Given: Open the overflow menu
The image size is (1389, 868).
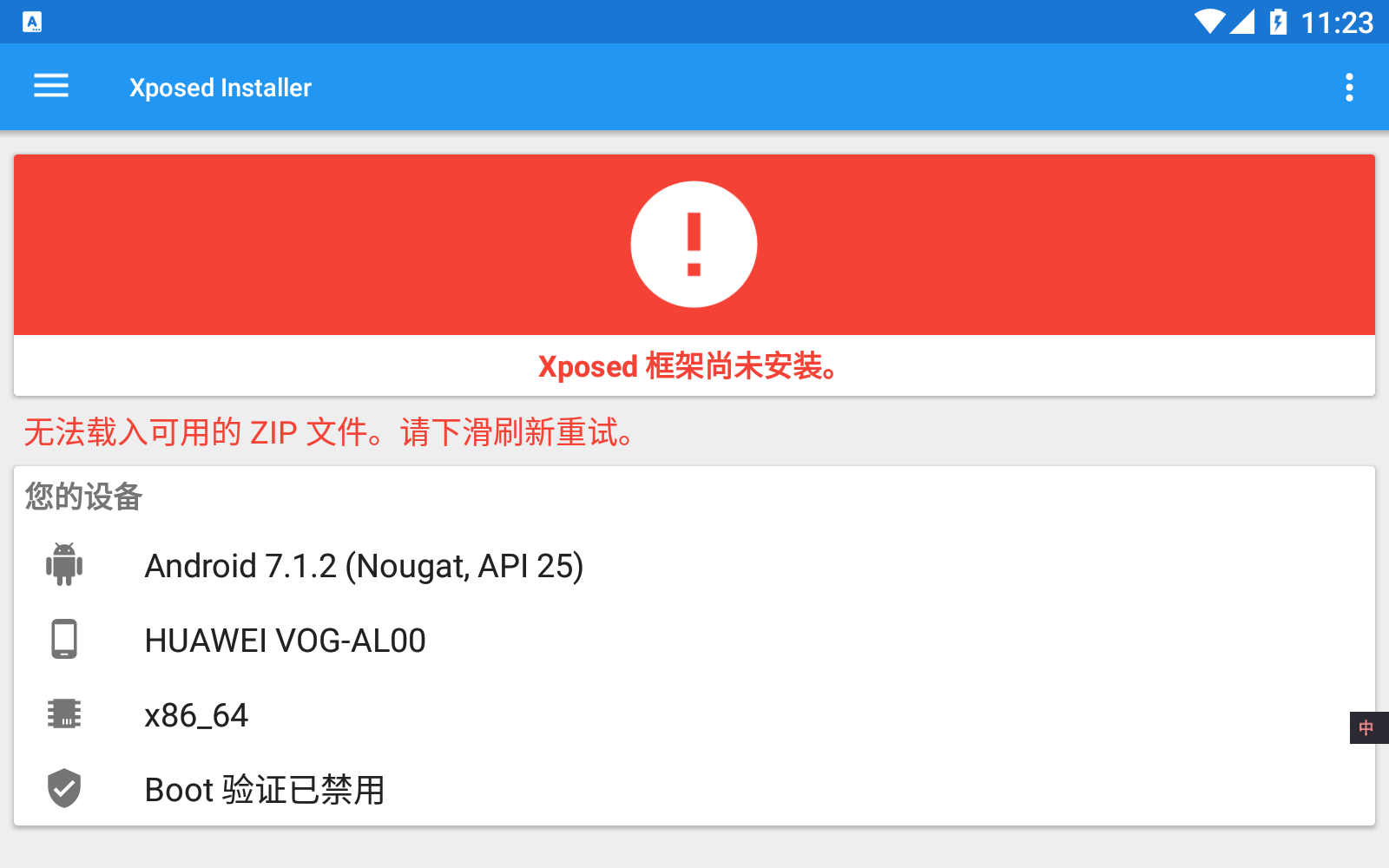Looking at the screenshot, I should [1348, 87].
